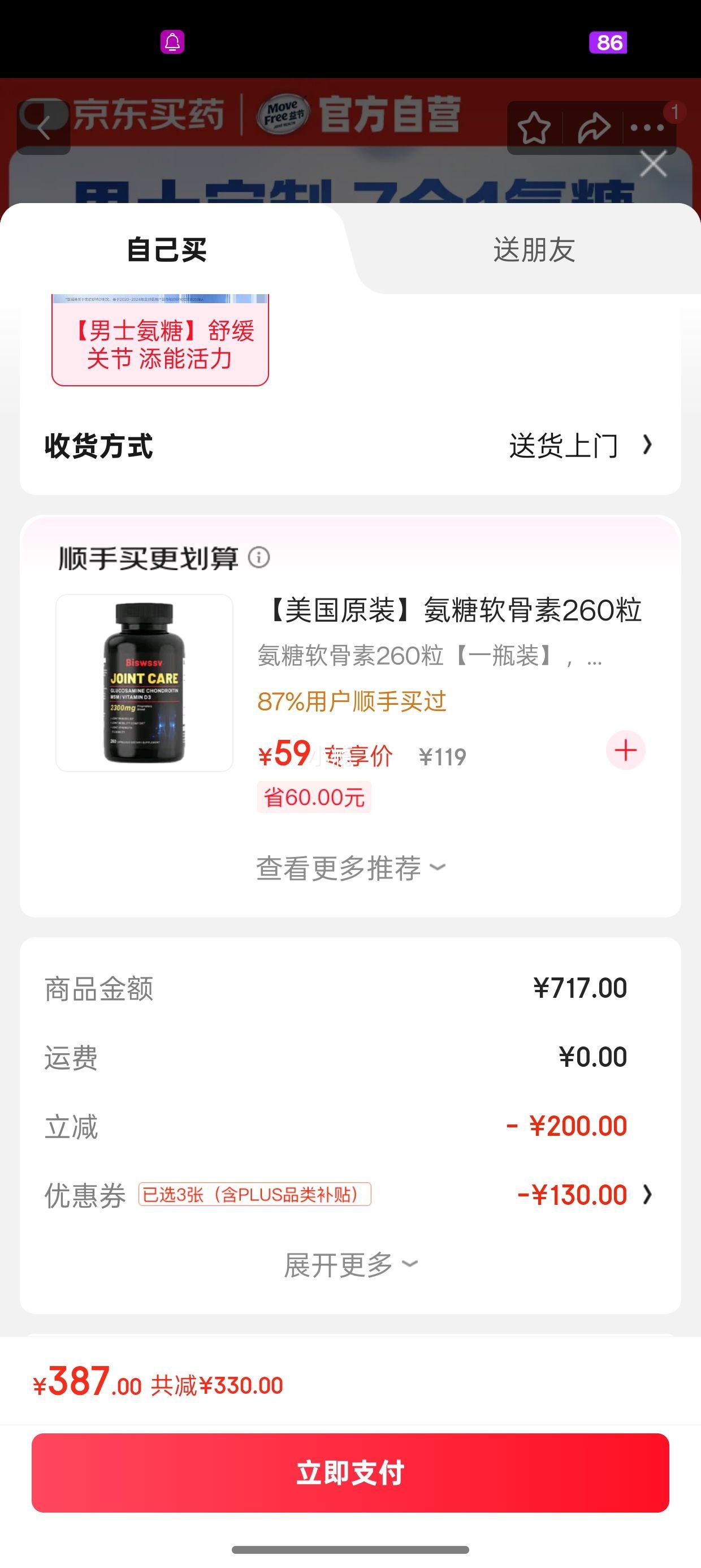Switch to the 送朋友 tab
The height and width of the screenshot is (1568, 701).
[534, 249]
